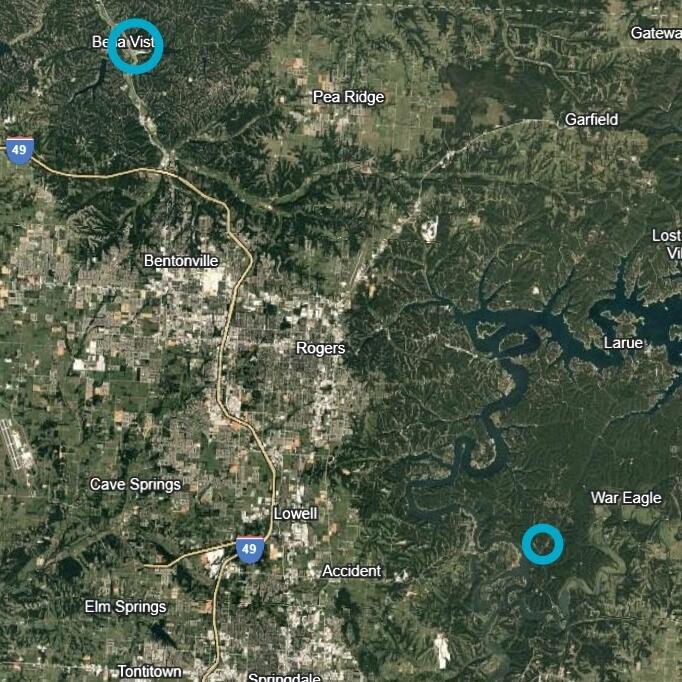This screenshot has height=682, width=682.
Task: Select the blue circle marker at Bella Vista
Action: [x=134, y=46]
